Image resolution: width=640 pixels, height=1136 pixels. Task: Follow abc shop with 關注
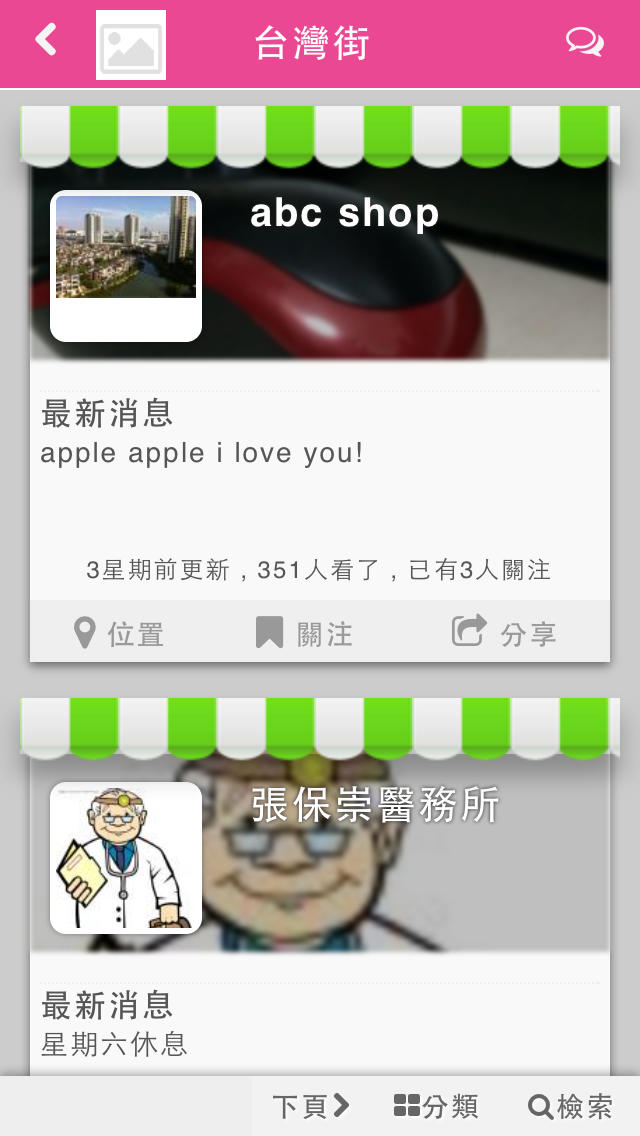pos(304,633)
